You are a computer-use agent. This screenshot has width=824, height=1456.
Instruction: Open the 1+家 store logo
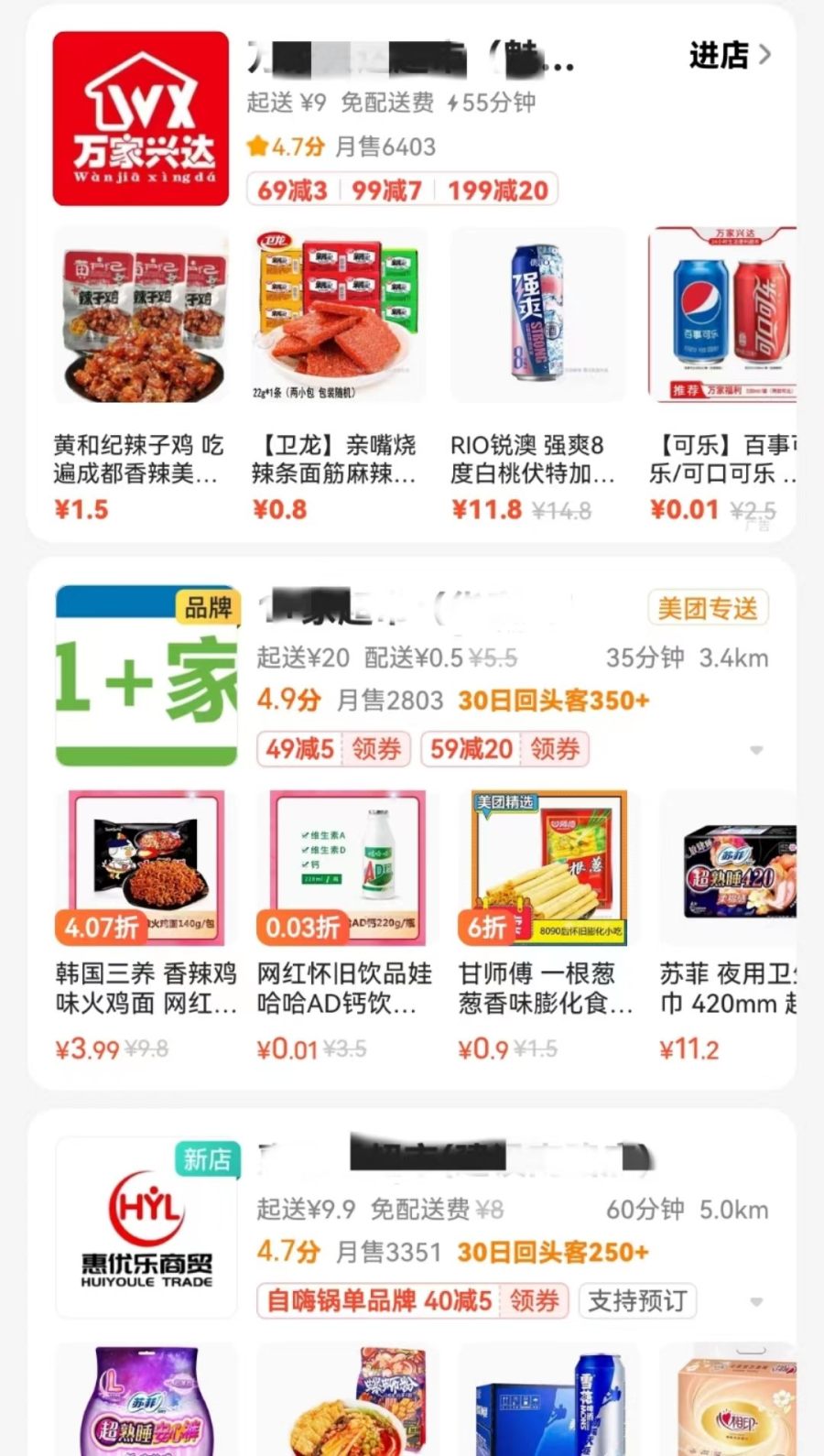coord(146,676)
